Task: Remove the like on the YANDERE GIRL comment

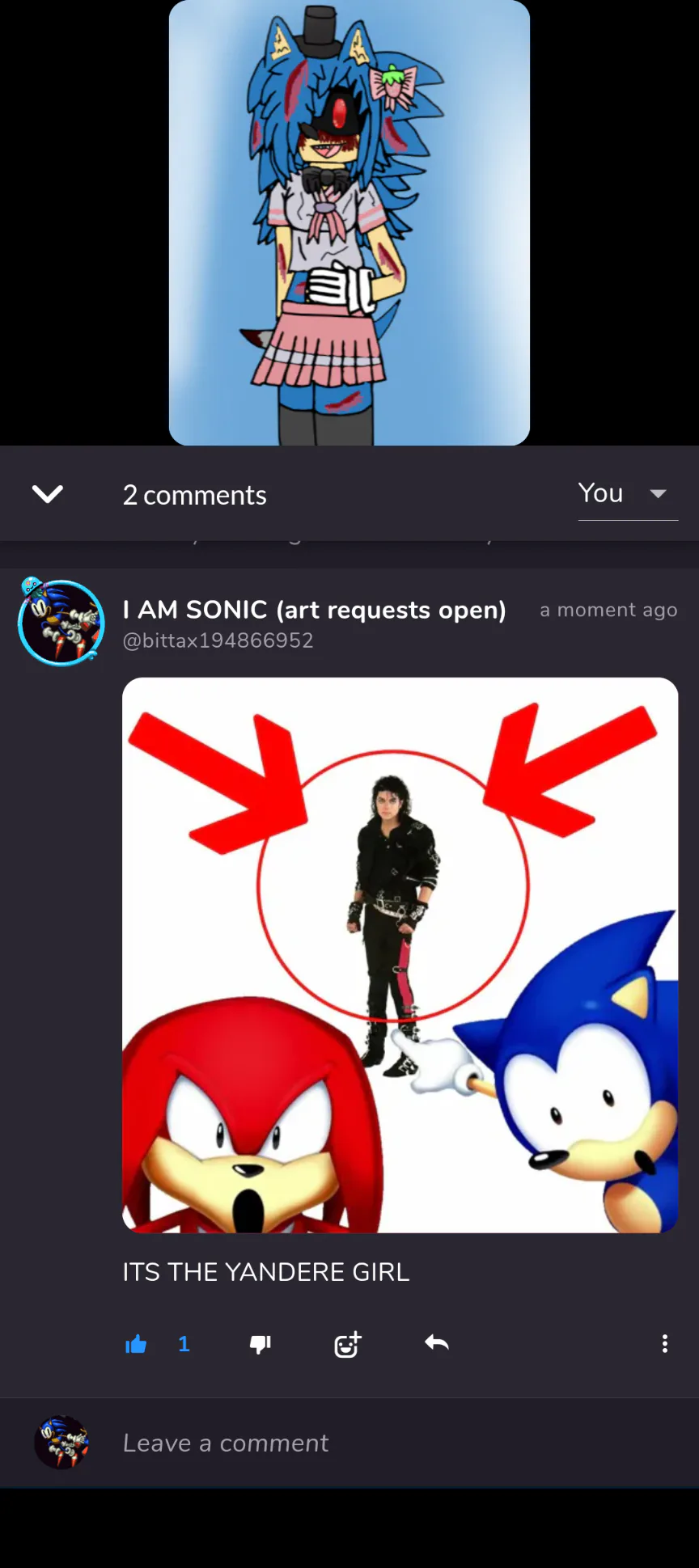Action: (136, 1344)
